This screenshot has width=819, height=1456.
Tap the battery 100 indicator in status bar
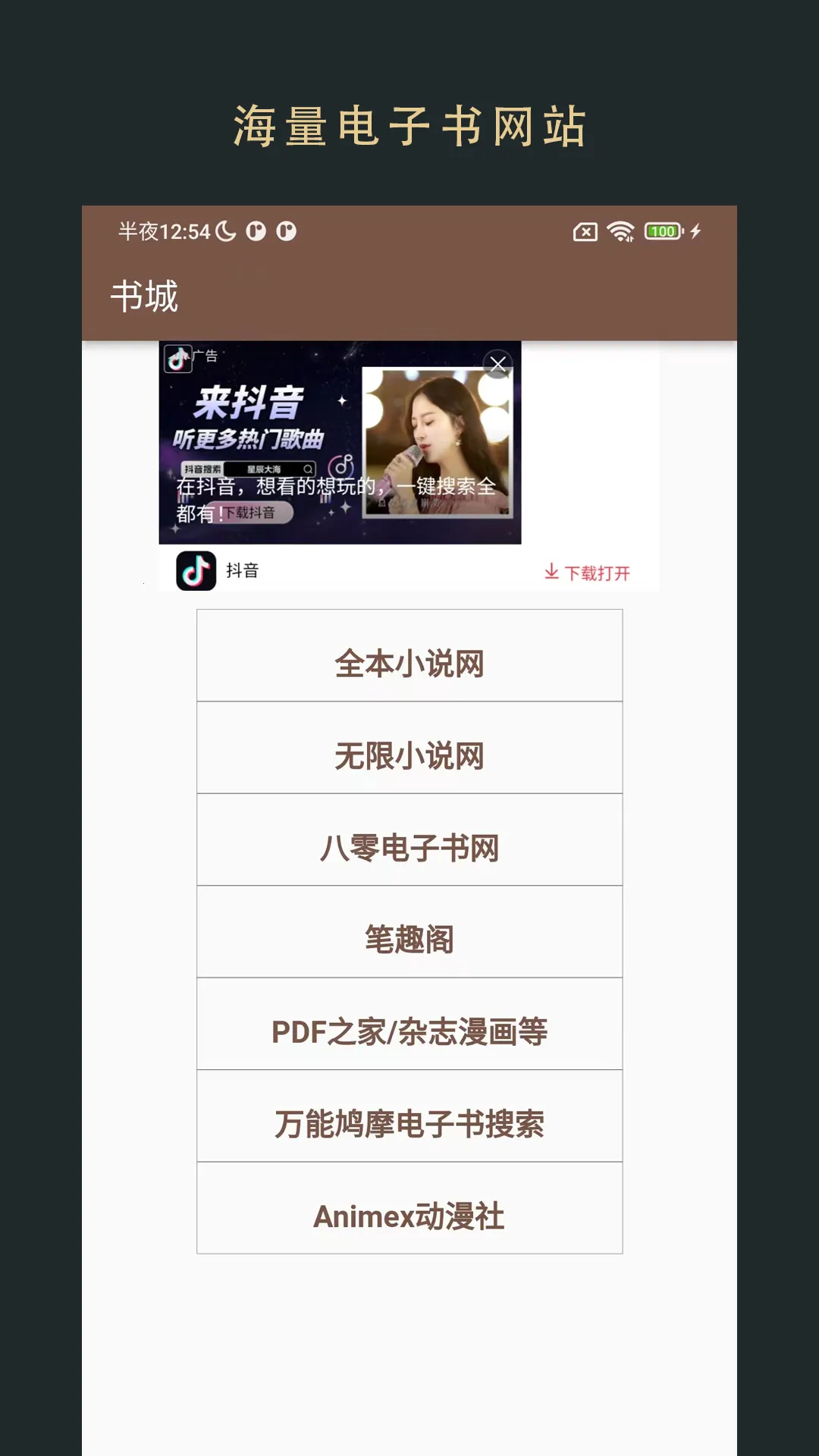[662, 230]
